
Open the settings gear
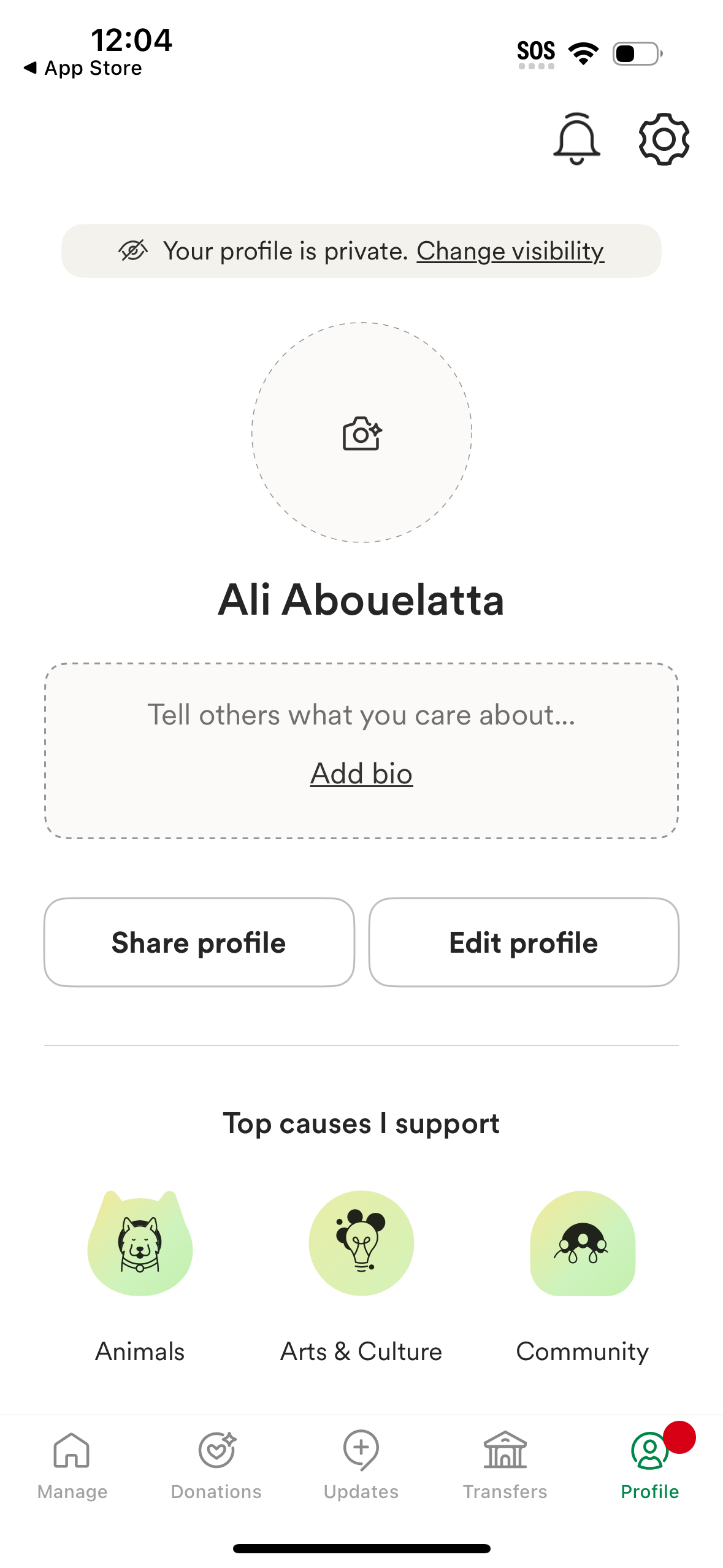(663, 139)
